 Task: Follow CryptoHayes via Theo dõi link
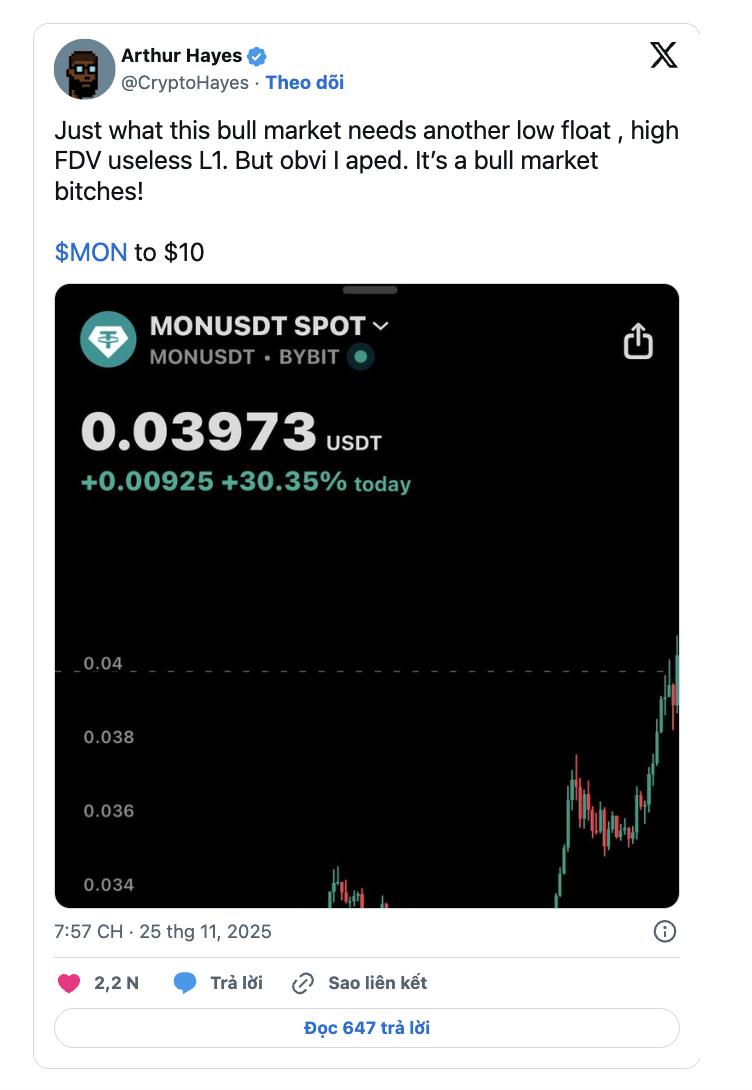click(x=304, y=83)
